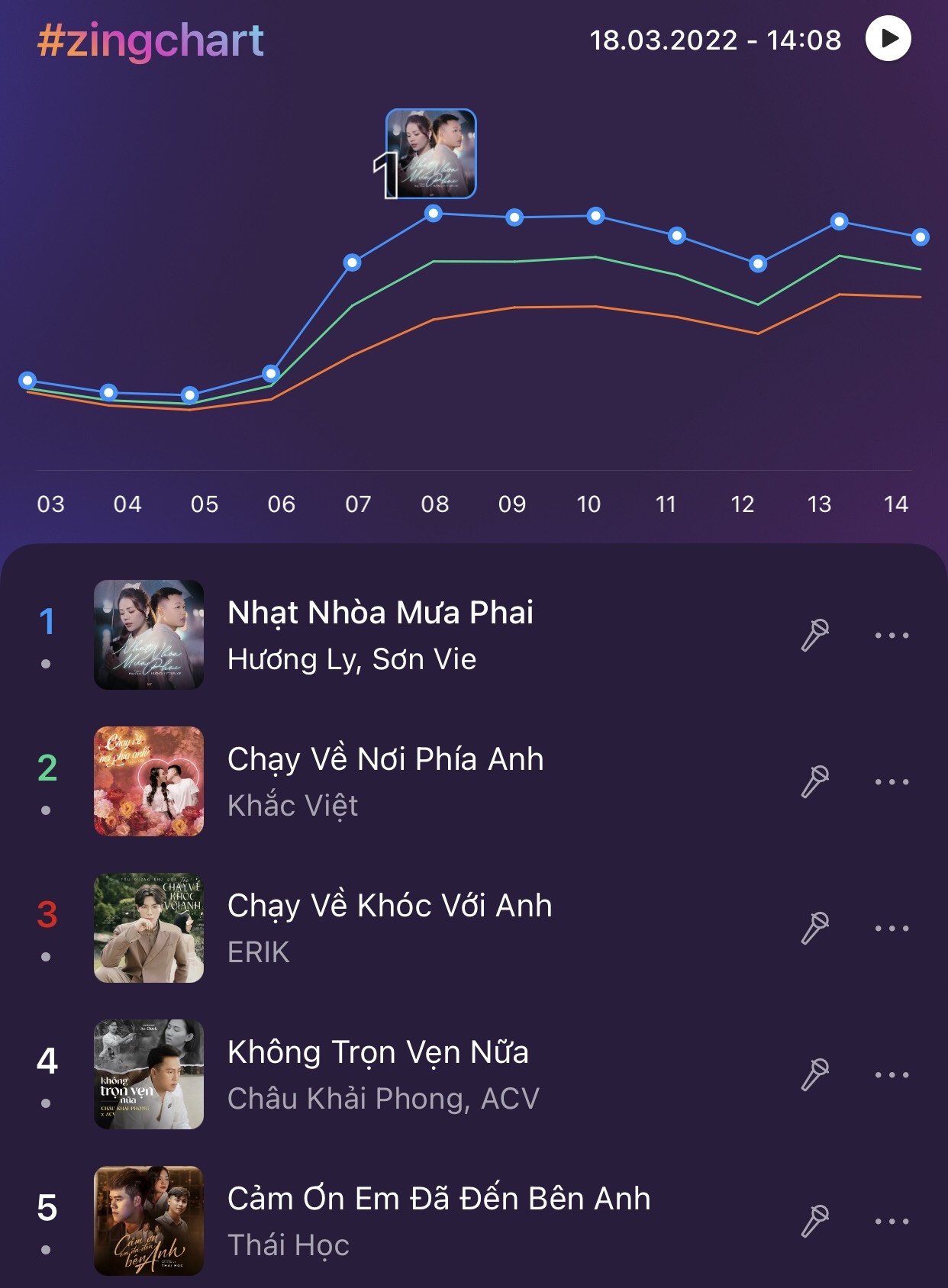
Task: Select the highlighted chart data point above date 08
Action: 434,214
